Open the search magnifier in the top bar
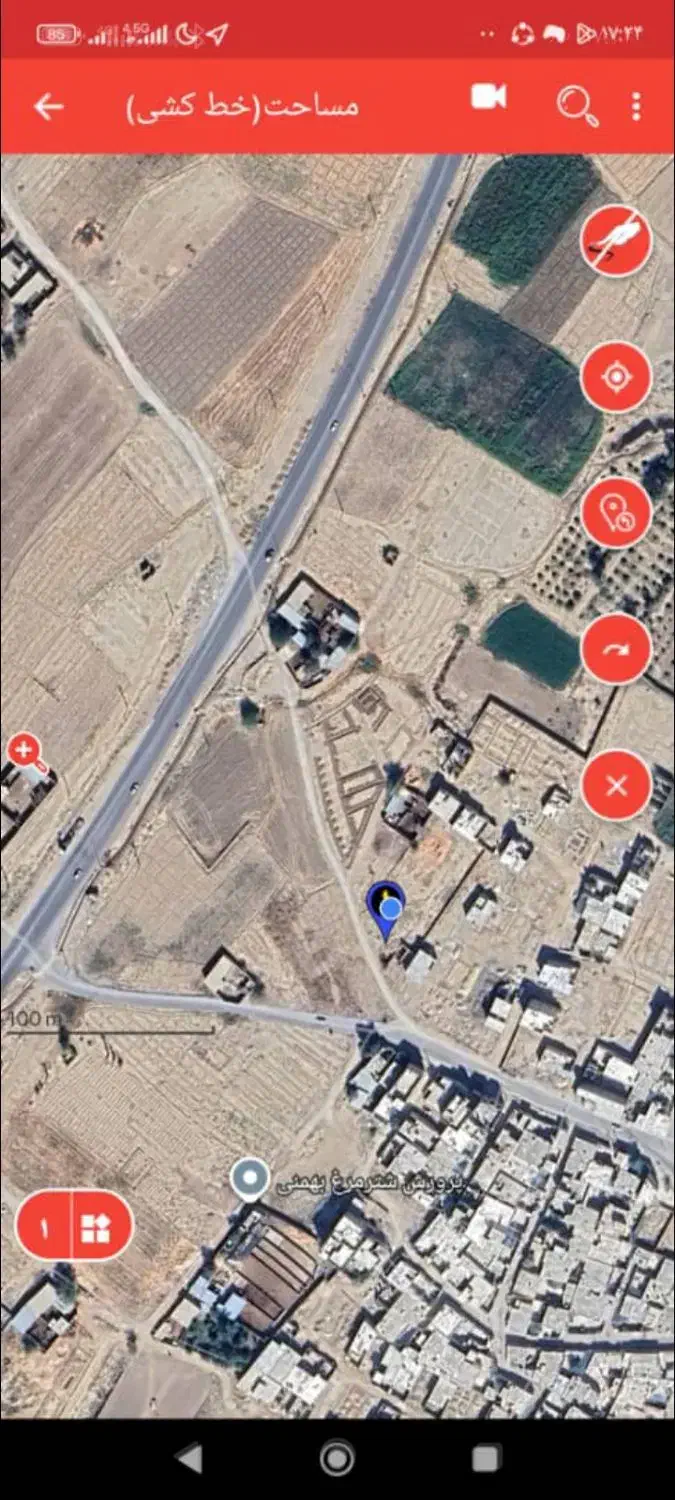 [x=577, y=105]
